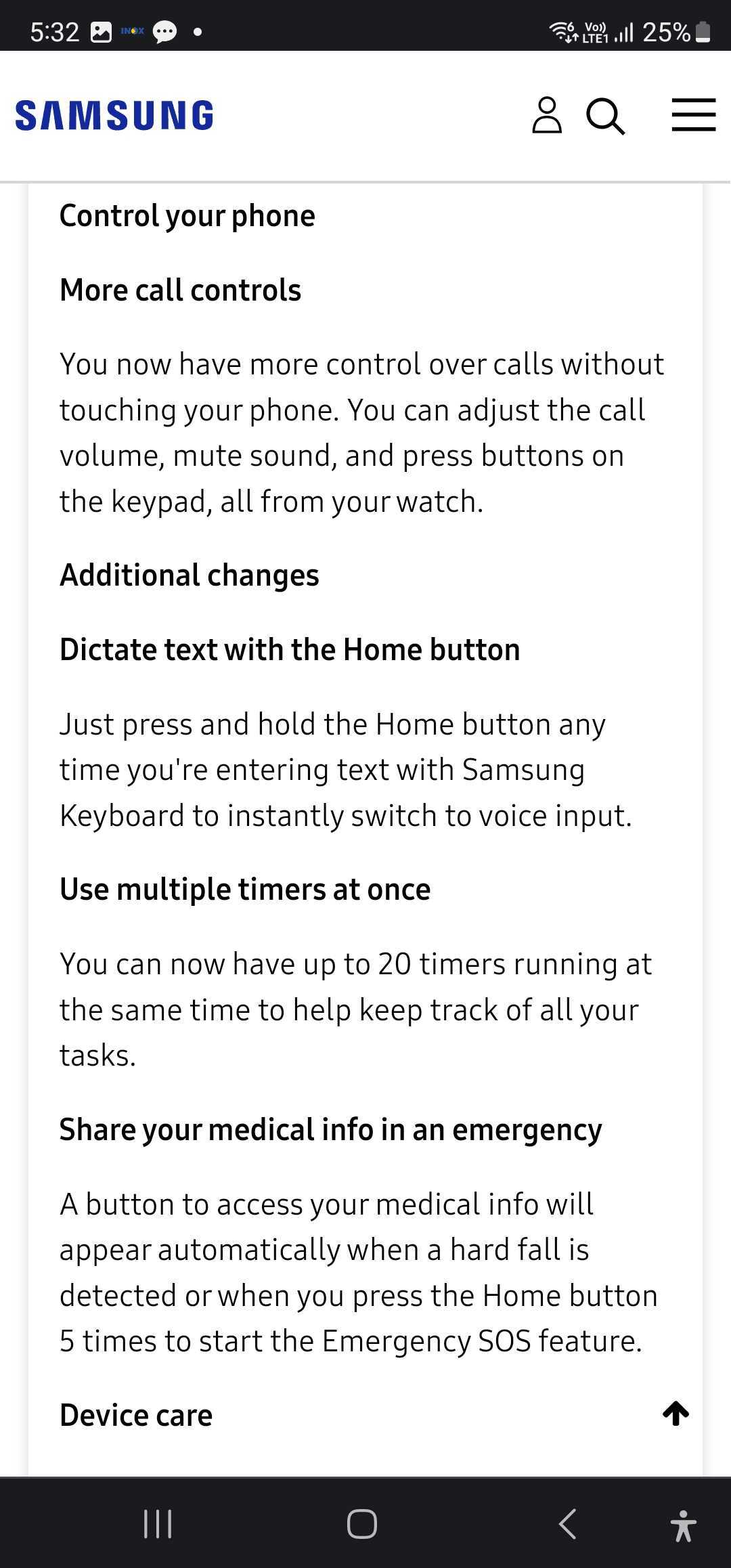This screenshot has height=1568, width=731.
Task: Open the site search
Action: pos(605,116)
